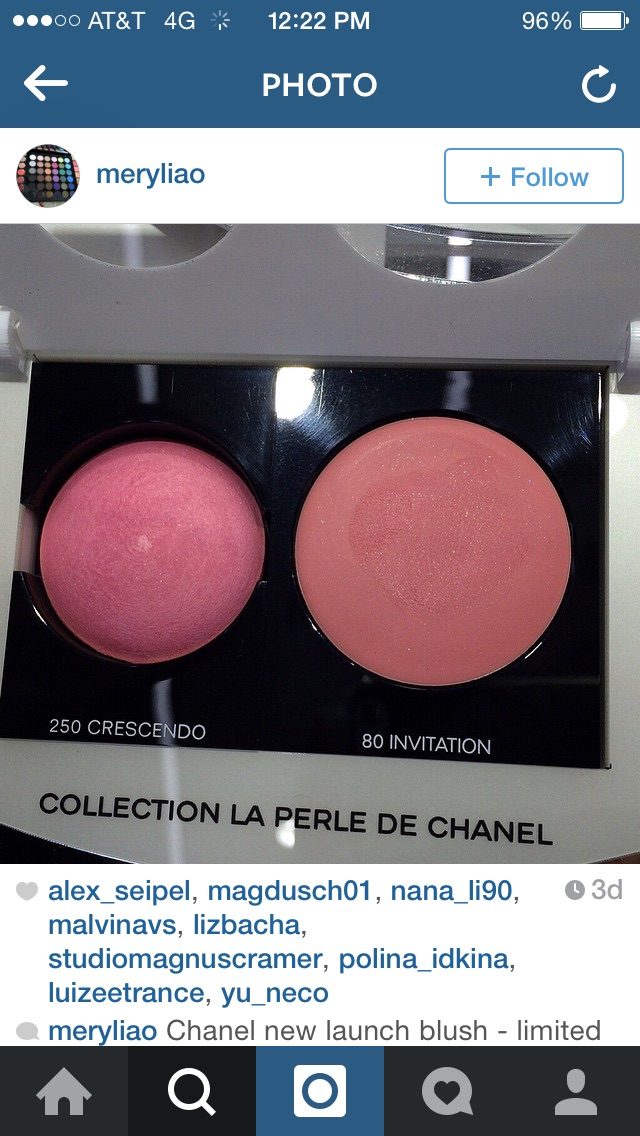
Task: Open luizeetrance profile
Action: (x=125, y=993)
